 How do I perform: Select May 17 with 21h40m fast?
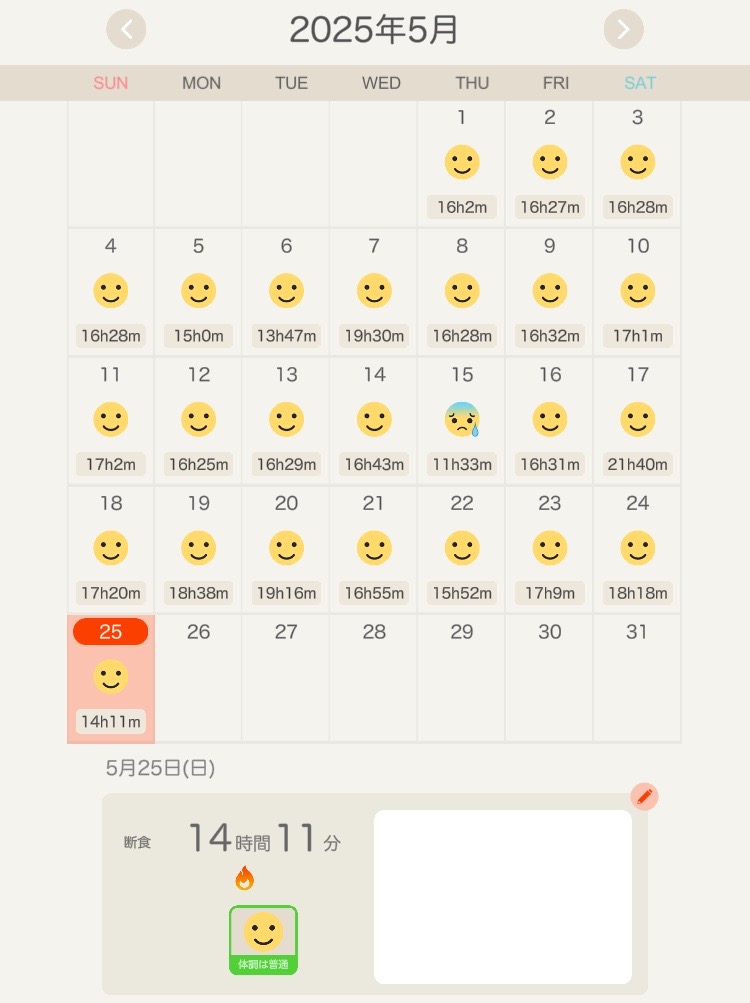[637, 420]
